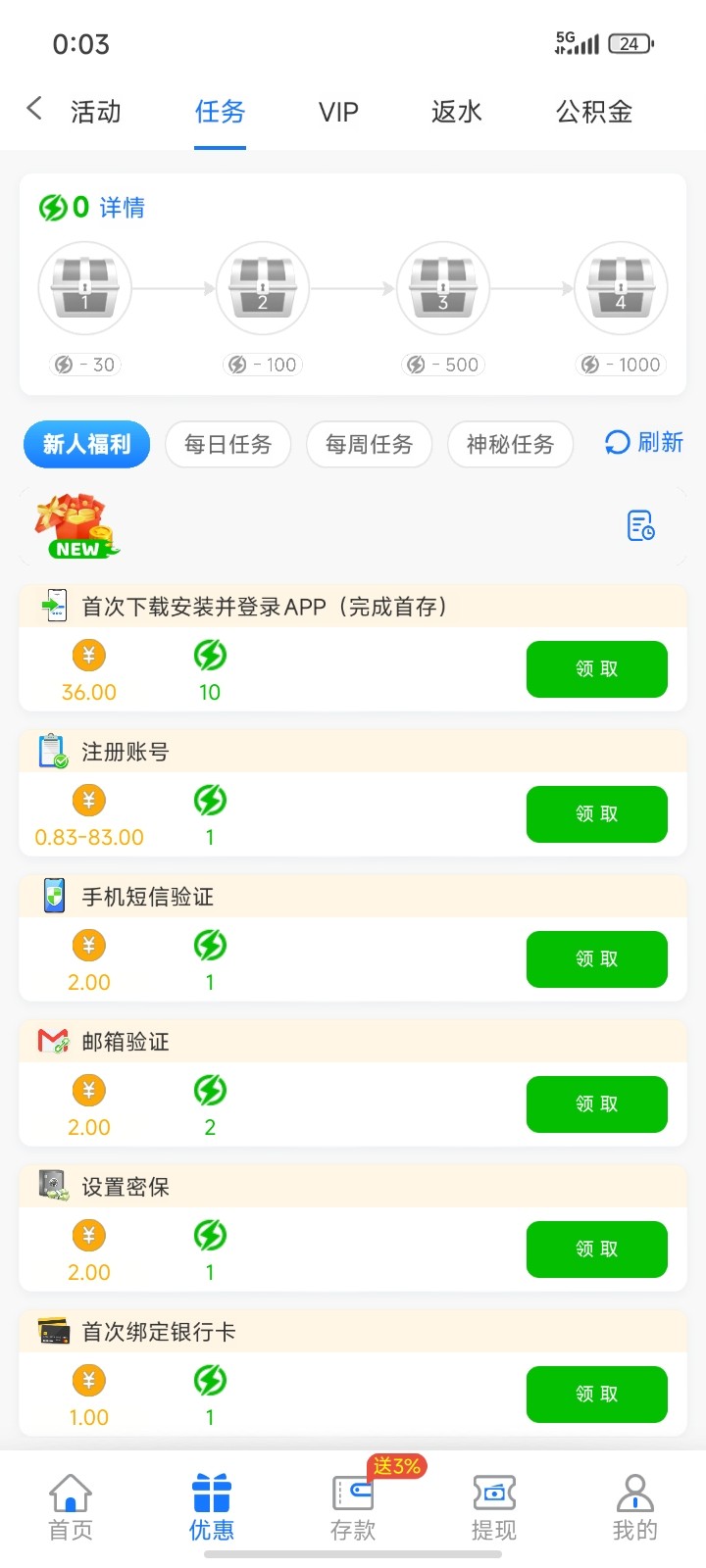706x1568 pixels.
Task: Switch to 每周任务 category
Action: coord(370,444)
